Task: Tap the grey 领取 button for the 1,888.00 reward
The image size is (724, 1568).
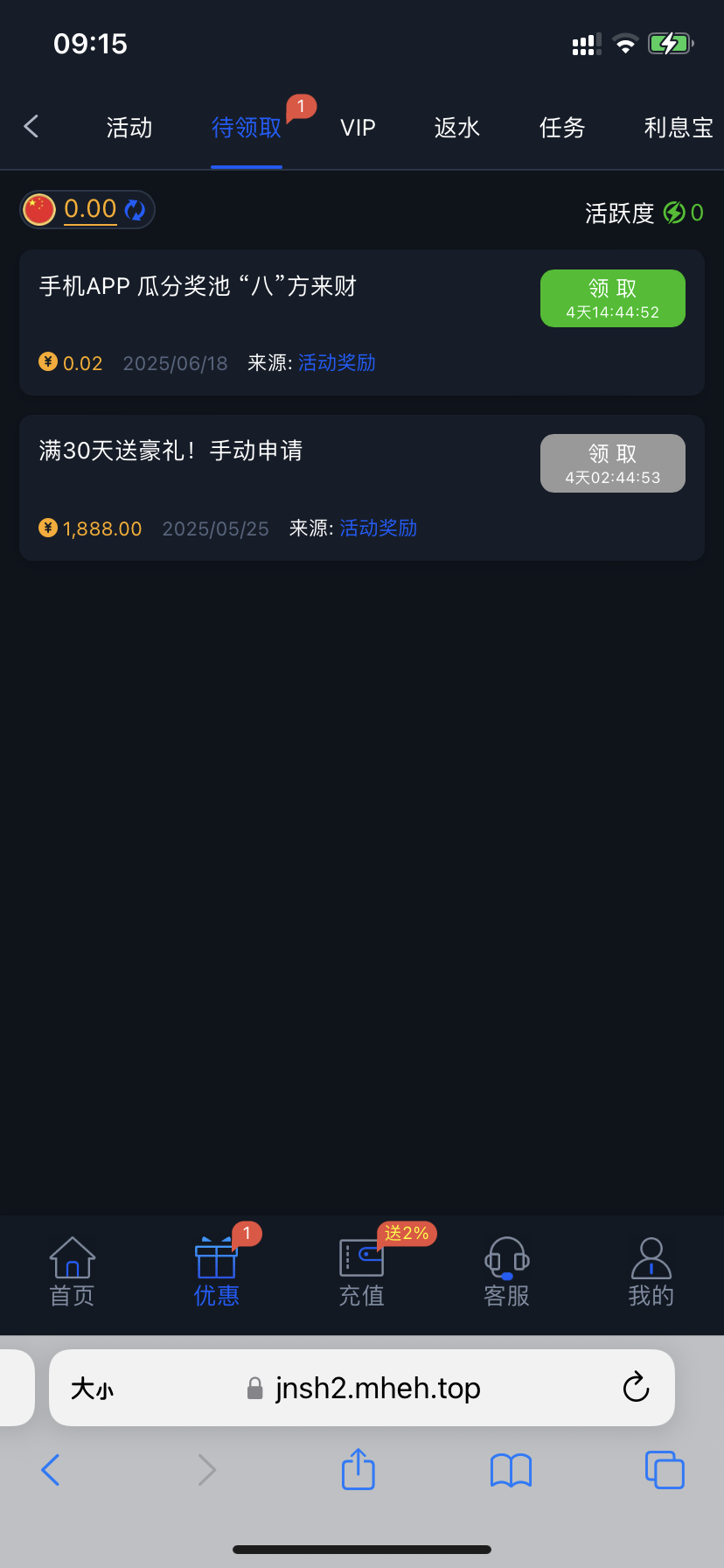Action: [613, 464]
